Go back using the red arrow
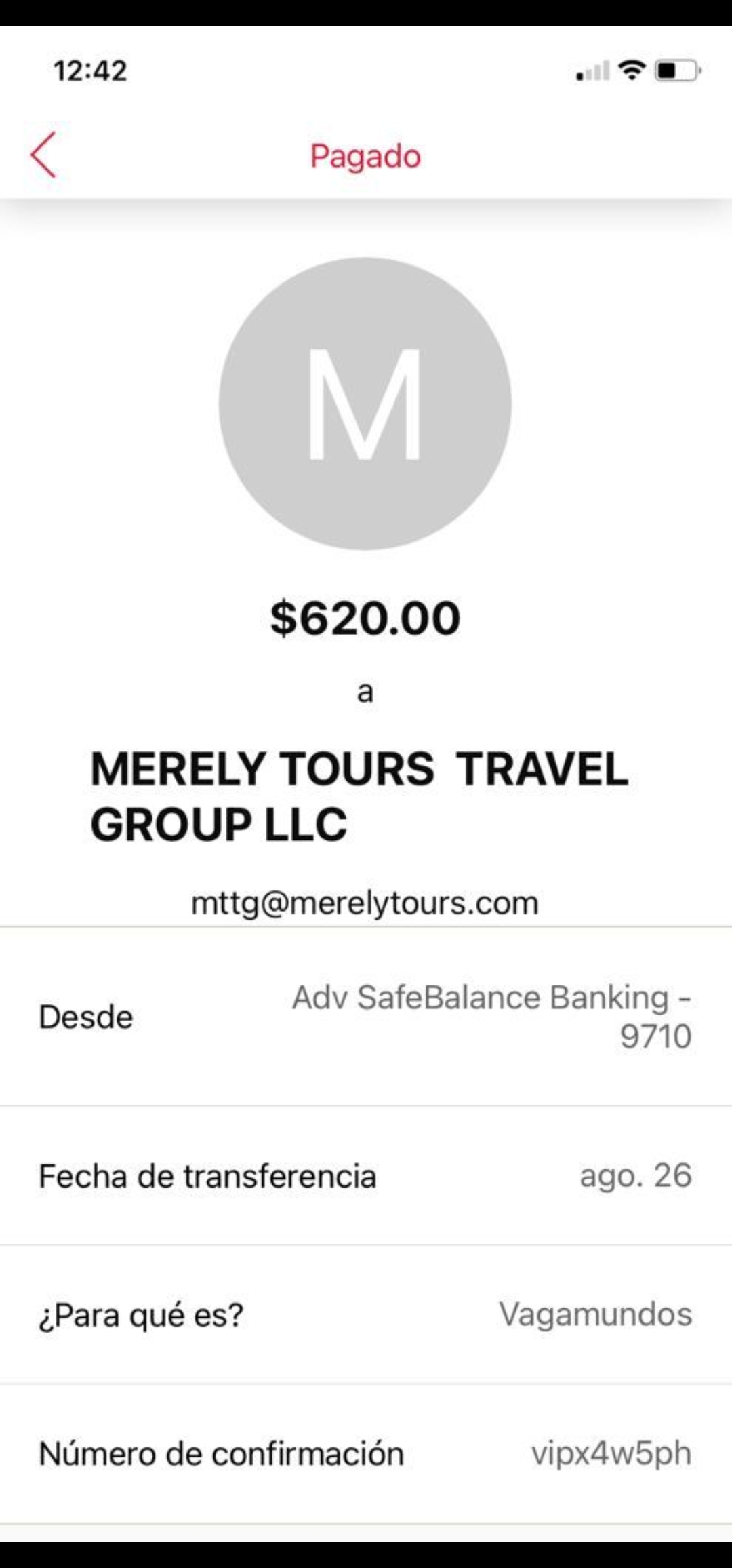 click(43, 155)
